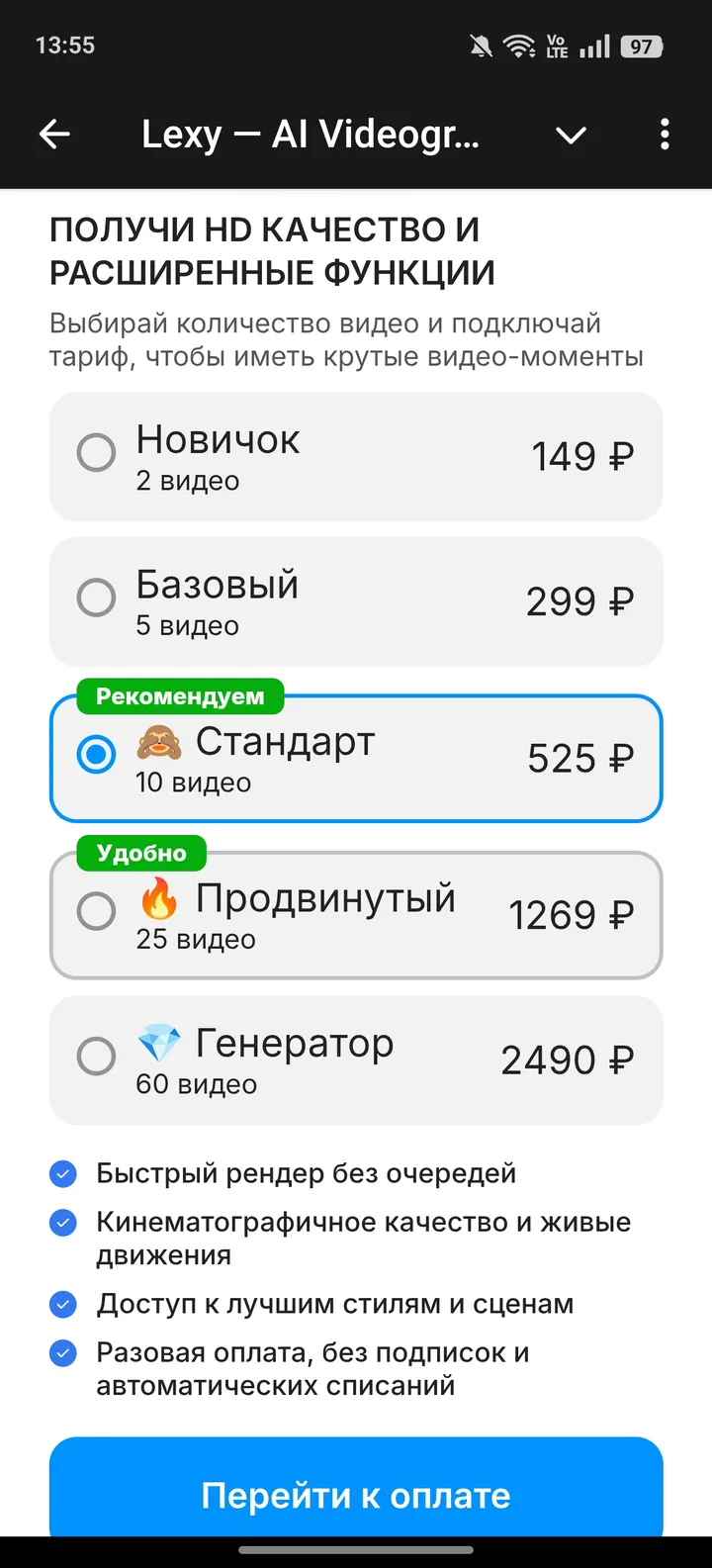Click the Wi-Fi icon in the status bar
Screen dimensions: 712x1568
pos(519,46)
